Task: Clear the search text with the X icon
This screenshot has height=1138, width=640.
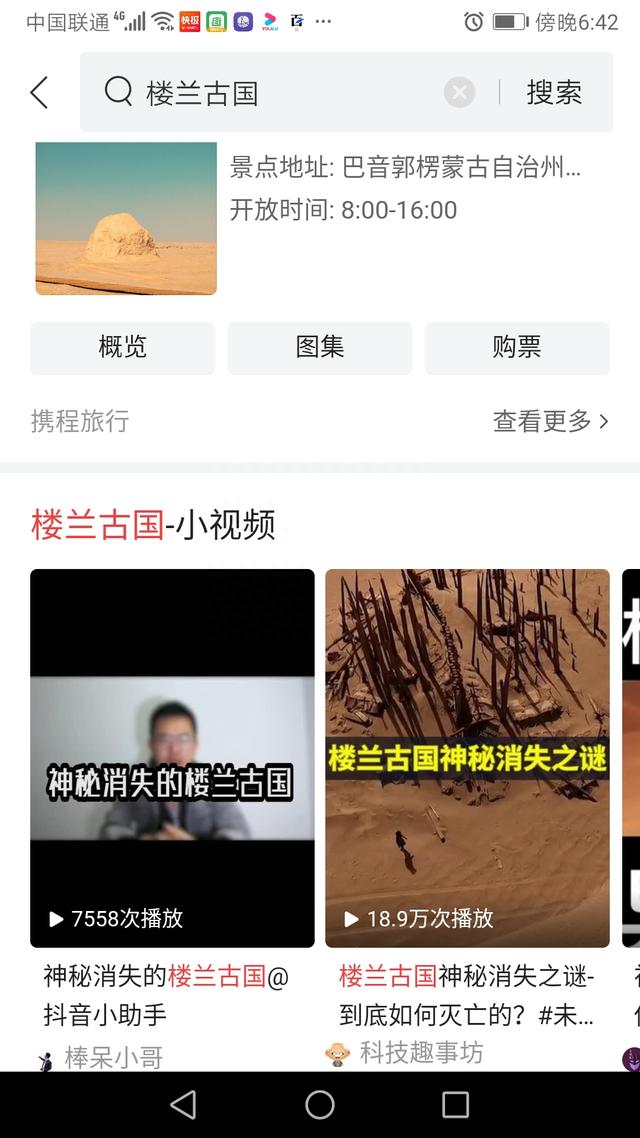Action: pyautogui.click(x=459, y=92)
